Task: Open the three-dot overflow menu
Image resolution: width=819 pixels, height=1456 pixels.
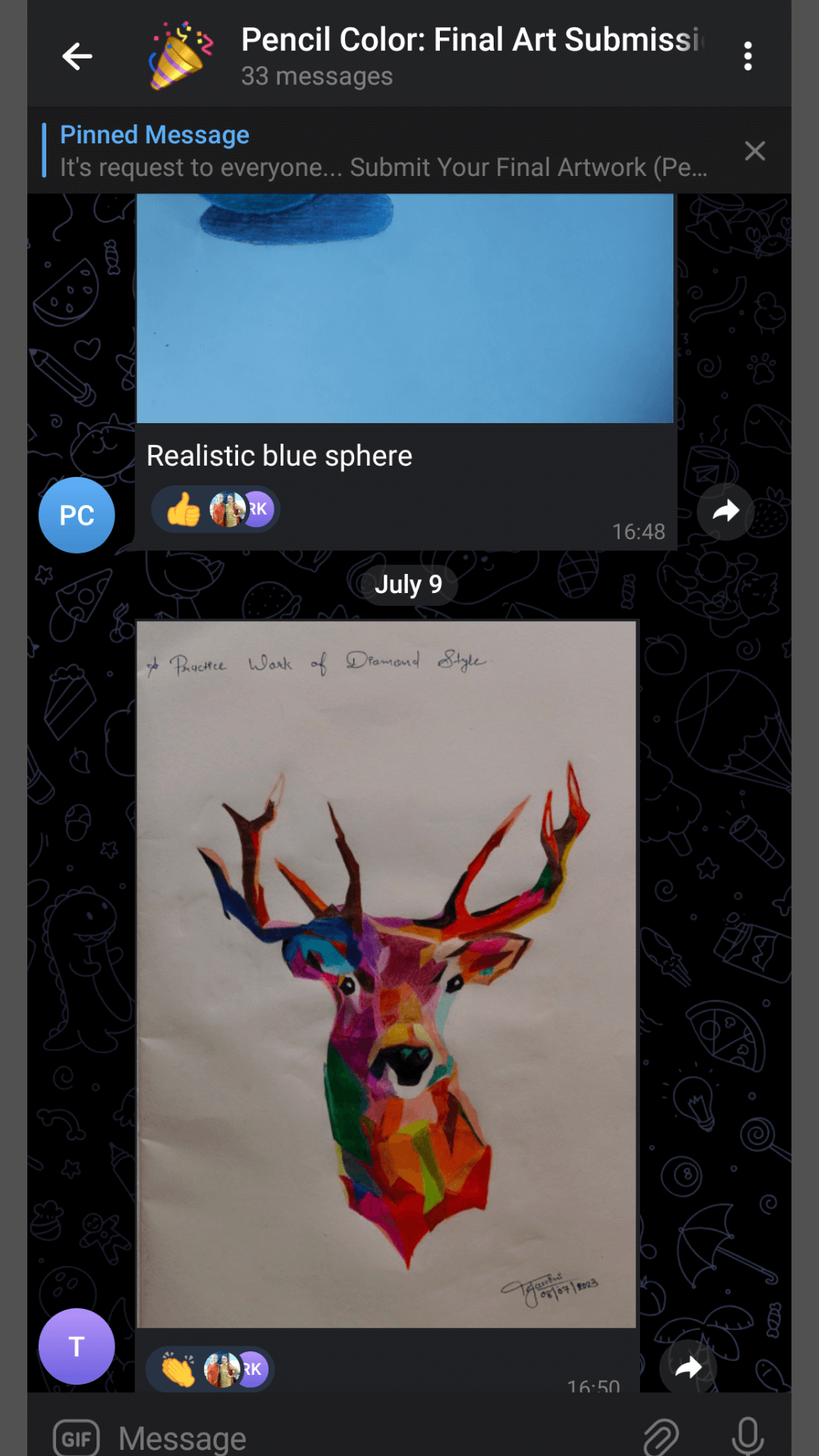Action: pyautogui.click(x=748, y=56)
